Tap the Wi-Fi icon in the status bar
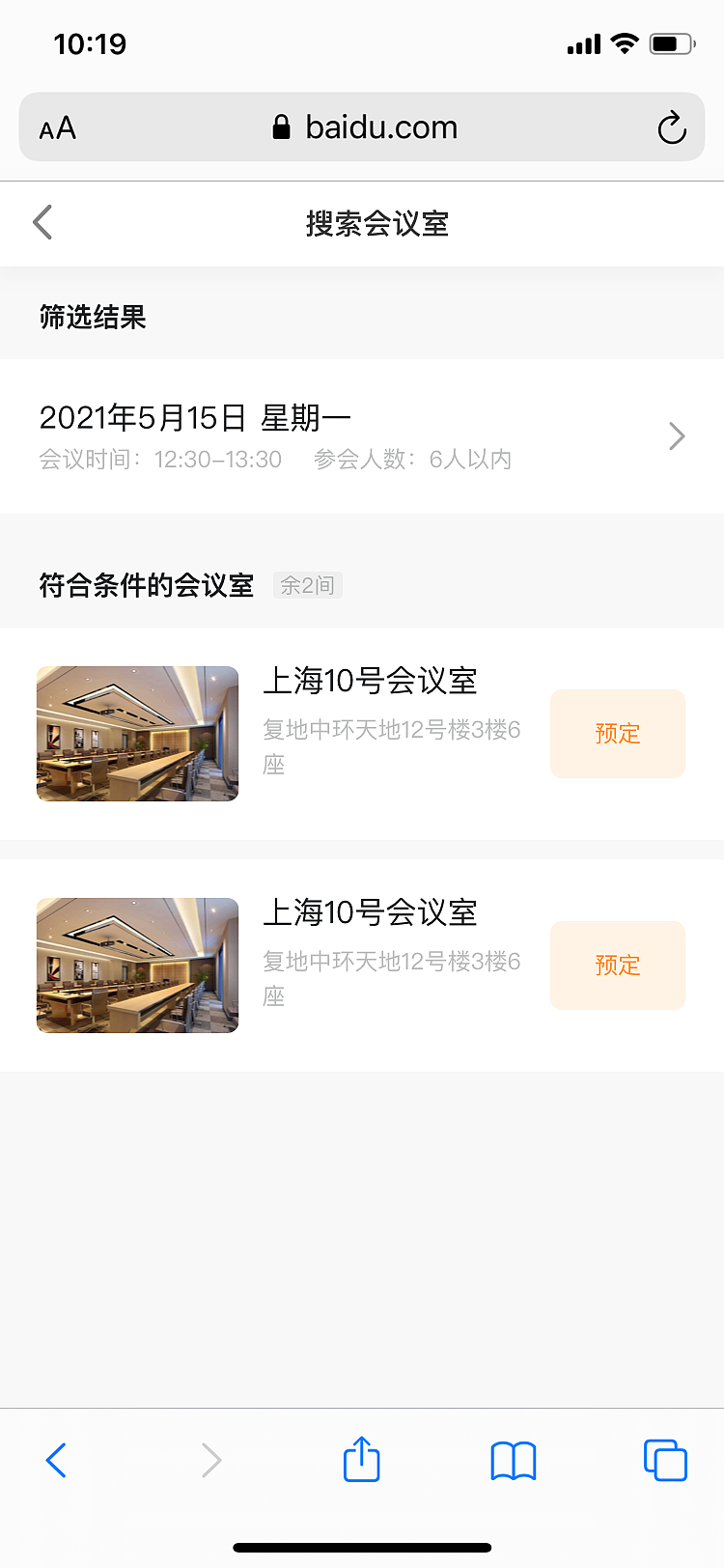This screenshot has height=1568, width=724. click(x=624, y=42)
